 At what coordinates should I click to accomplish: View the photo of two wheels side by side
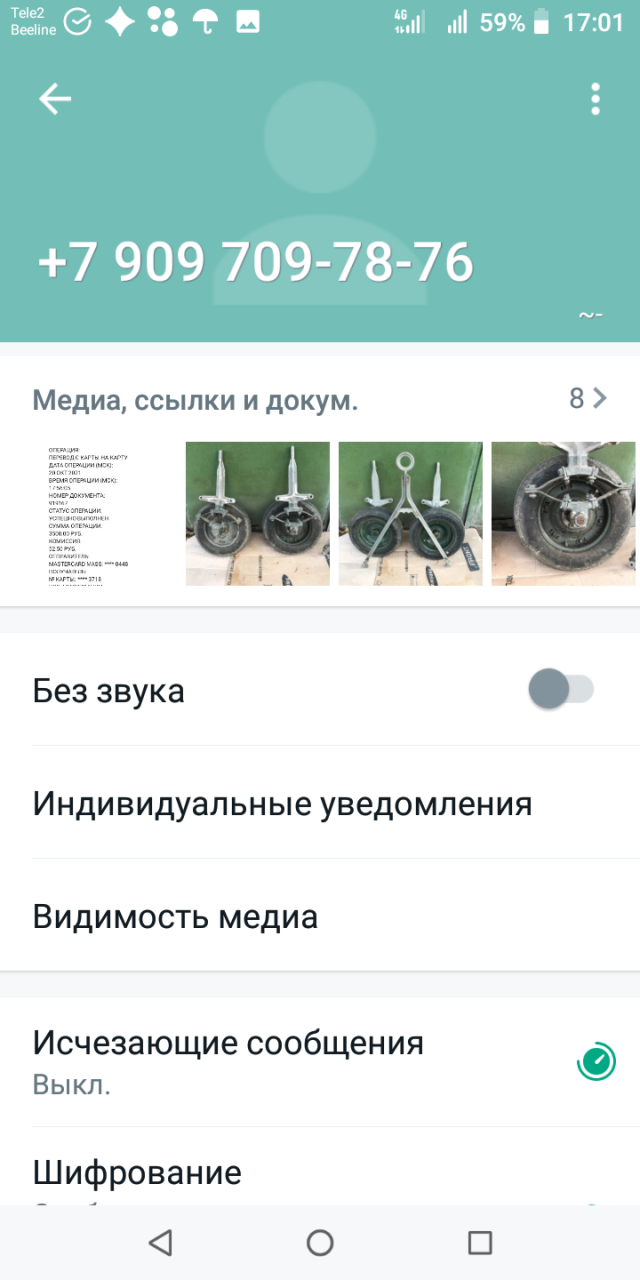(257, 514)
